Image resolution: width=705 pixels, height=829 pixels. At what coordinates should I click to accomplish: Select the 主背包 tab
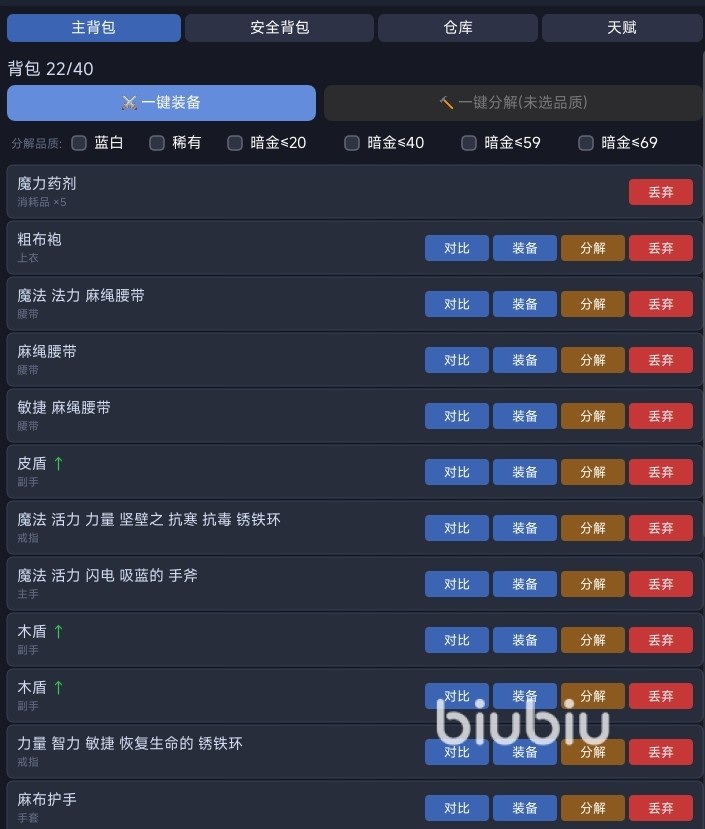tap(94, 28)
